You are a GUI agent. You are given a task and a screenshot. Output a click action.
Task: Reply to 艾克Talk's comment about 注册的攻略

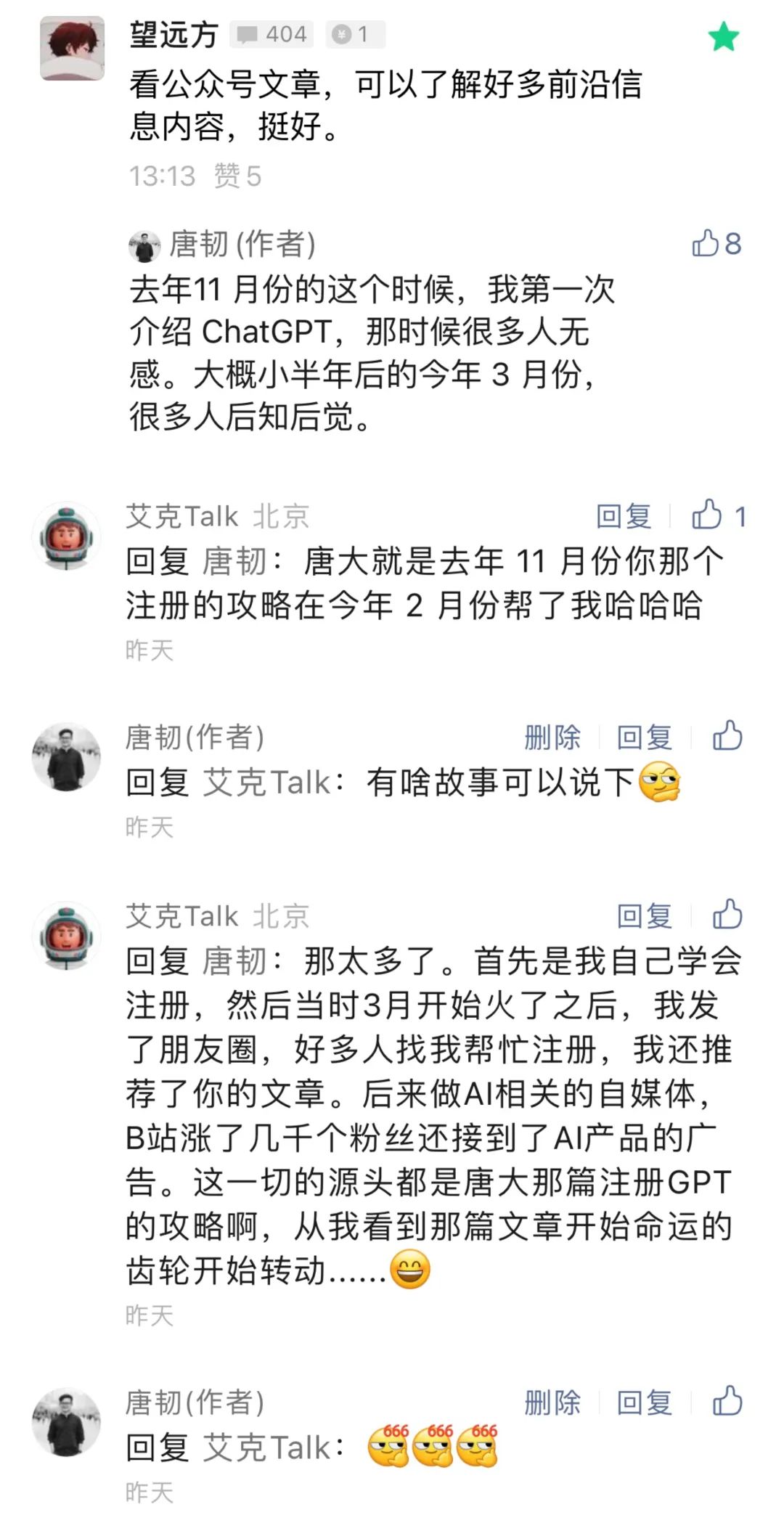click(x=624, y=516)
